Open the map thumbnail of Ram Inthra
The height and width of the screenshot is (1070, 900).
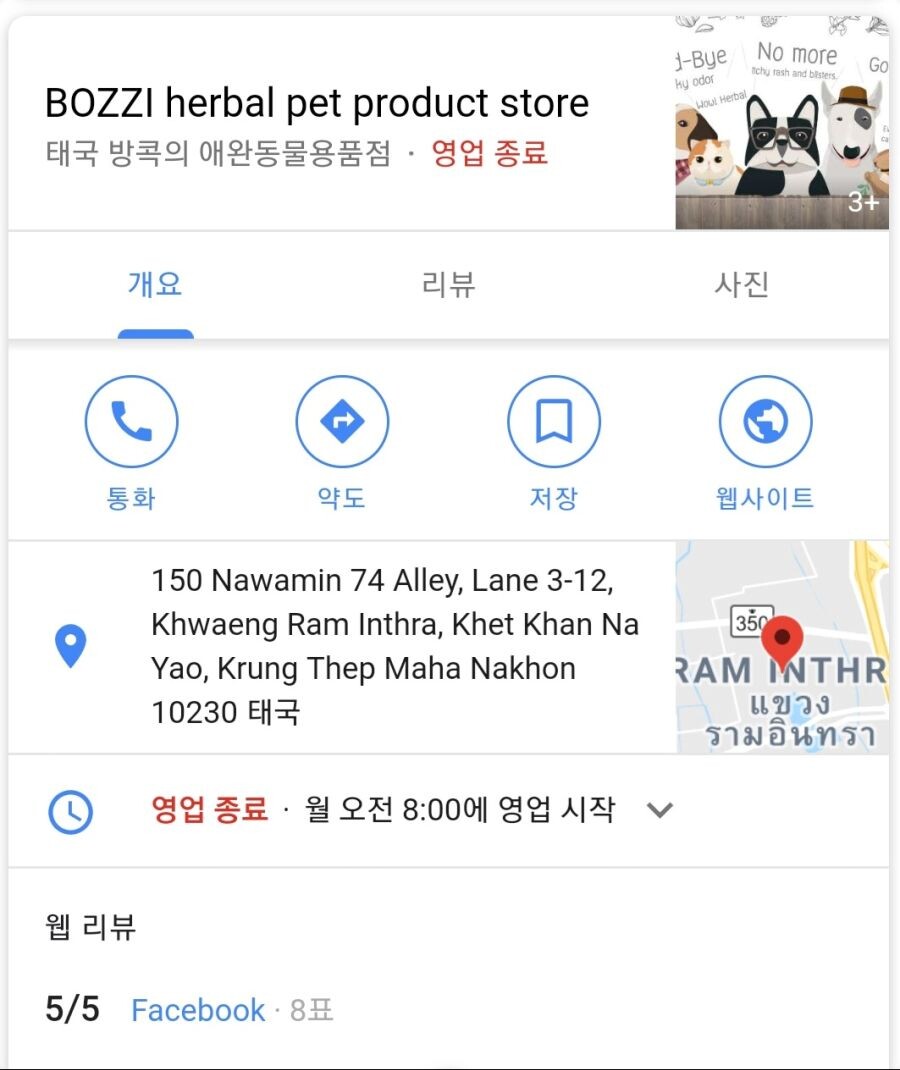click(x=782, y=647)
